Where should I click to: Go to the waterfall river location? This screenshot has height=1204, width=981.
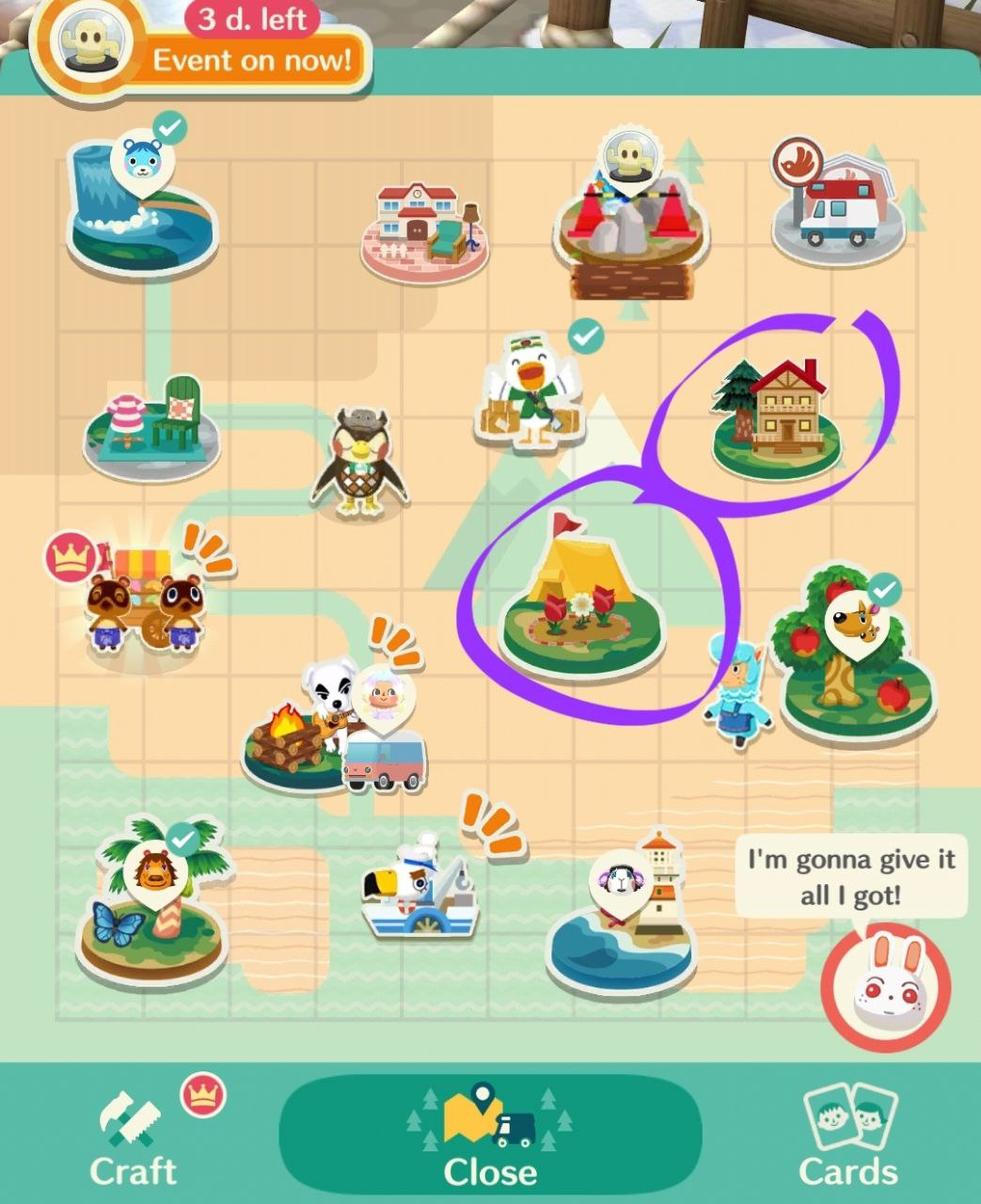(141, 212)
